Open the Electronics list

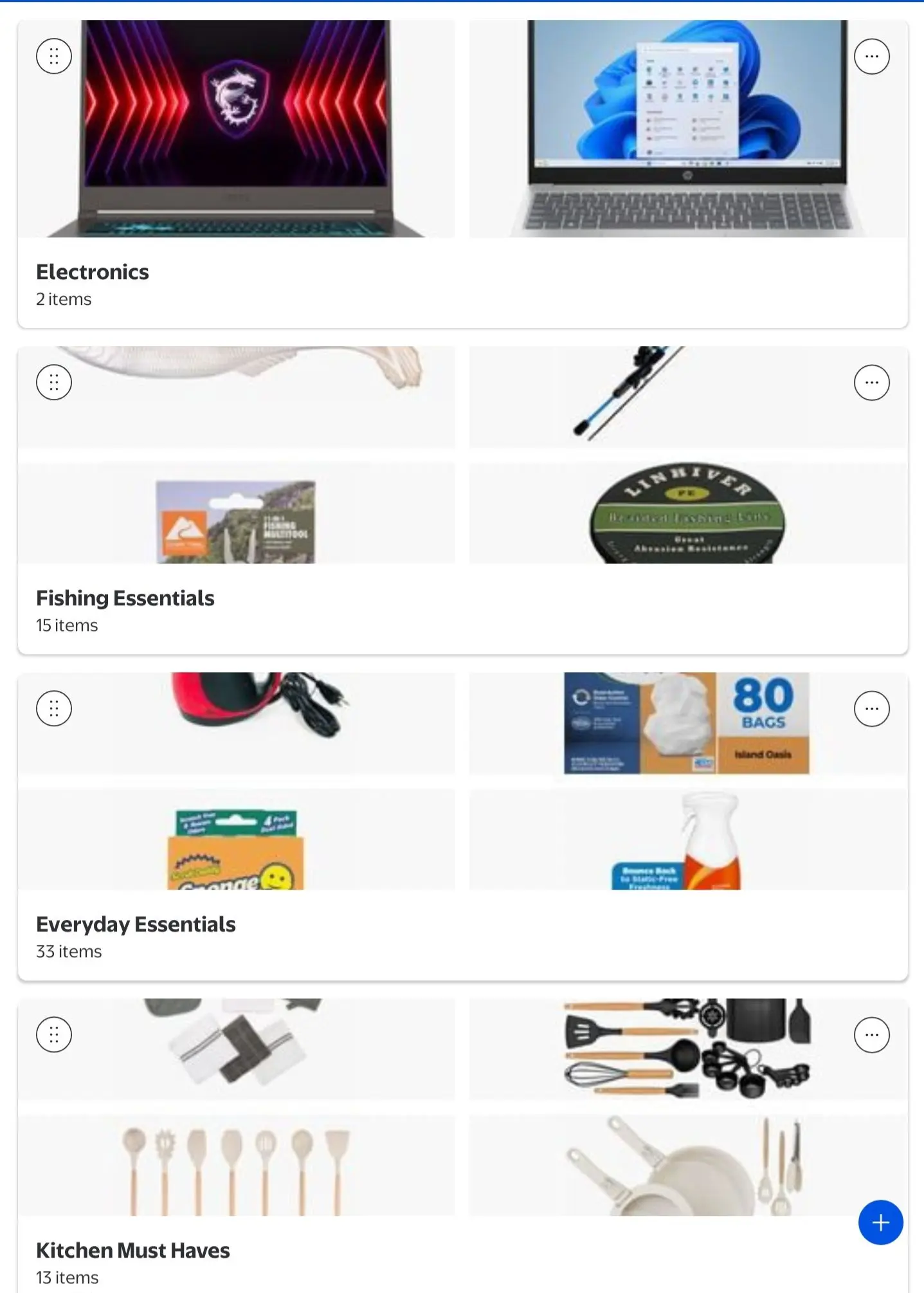[x=93, y=272]
